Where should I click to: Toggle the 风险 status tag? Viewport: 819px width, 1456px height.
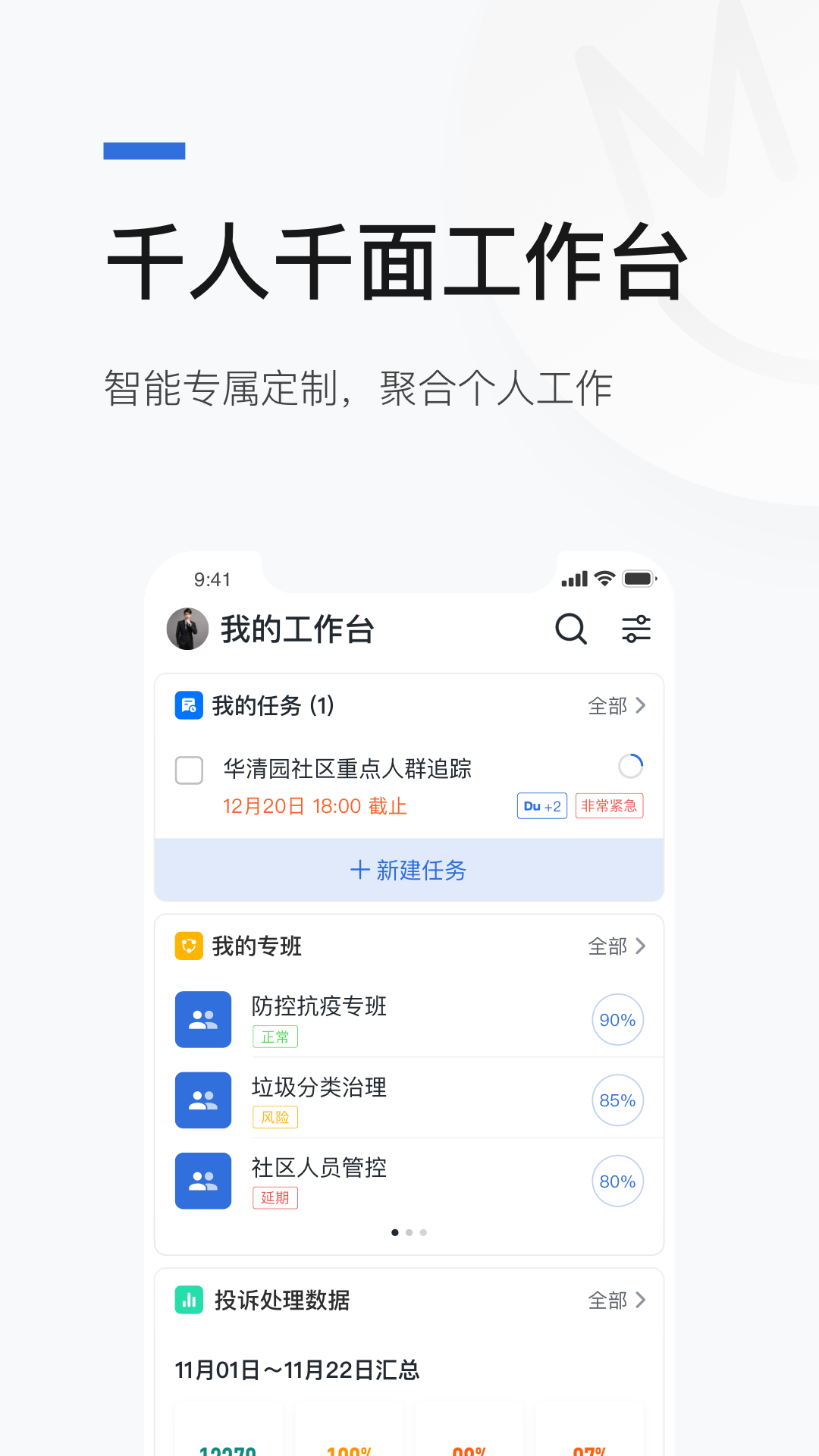coord(275,1117)
